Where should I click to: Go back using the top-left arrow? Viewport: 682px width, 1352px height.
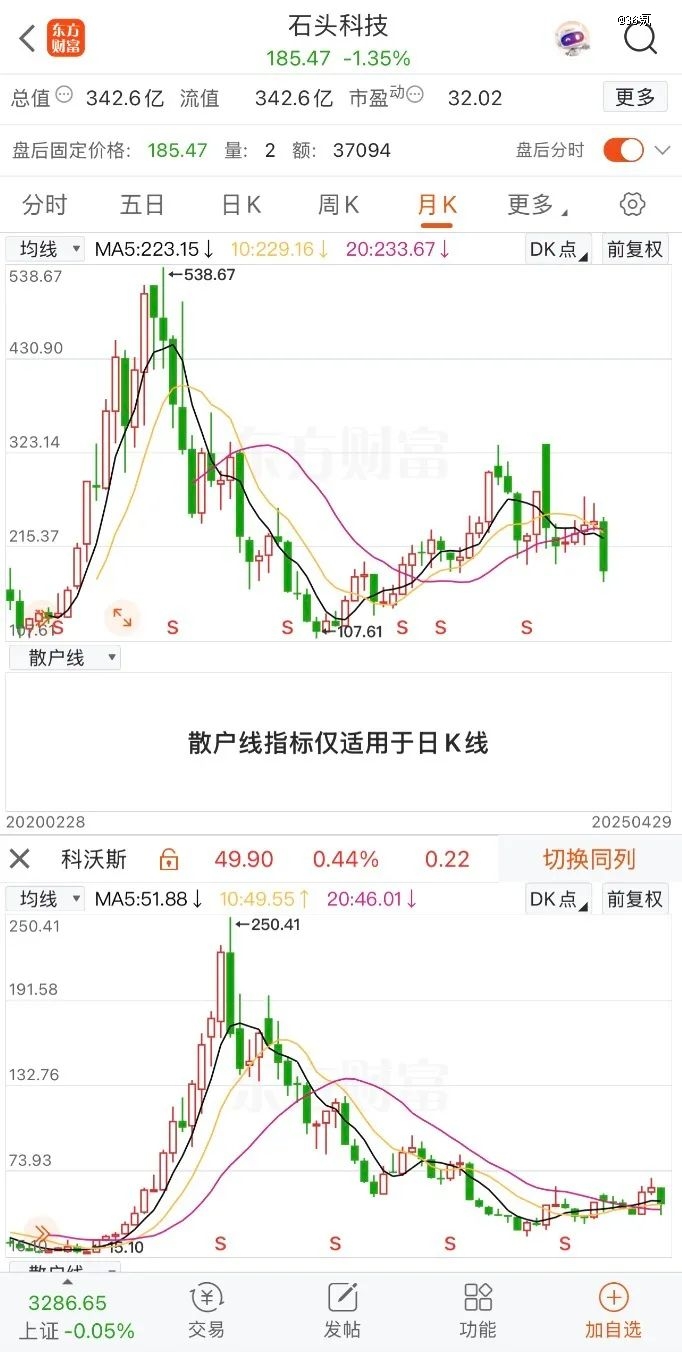pyautogui.click(x=27, y=39)
